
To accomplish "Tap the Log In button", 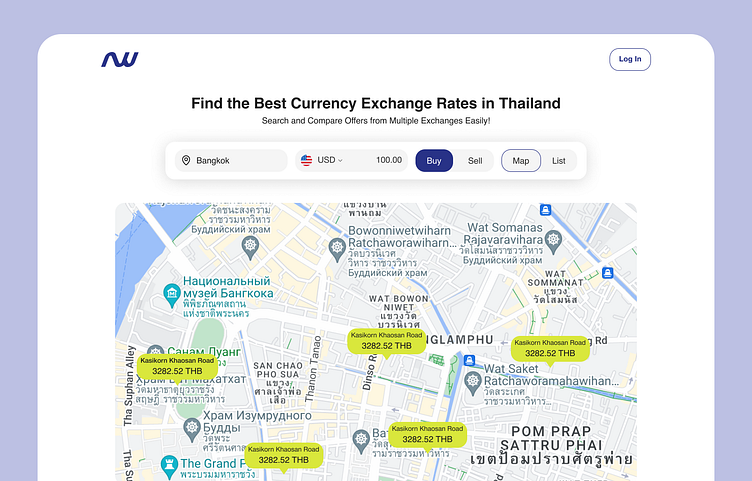I will tap(630, 59).
